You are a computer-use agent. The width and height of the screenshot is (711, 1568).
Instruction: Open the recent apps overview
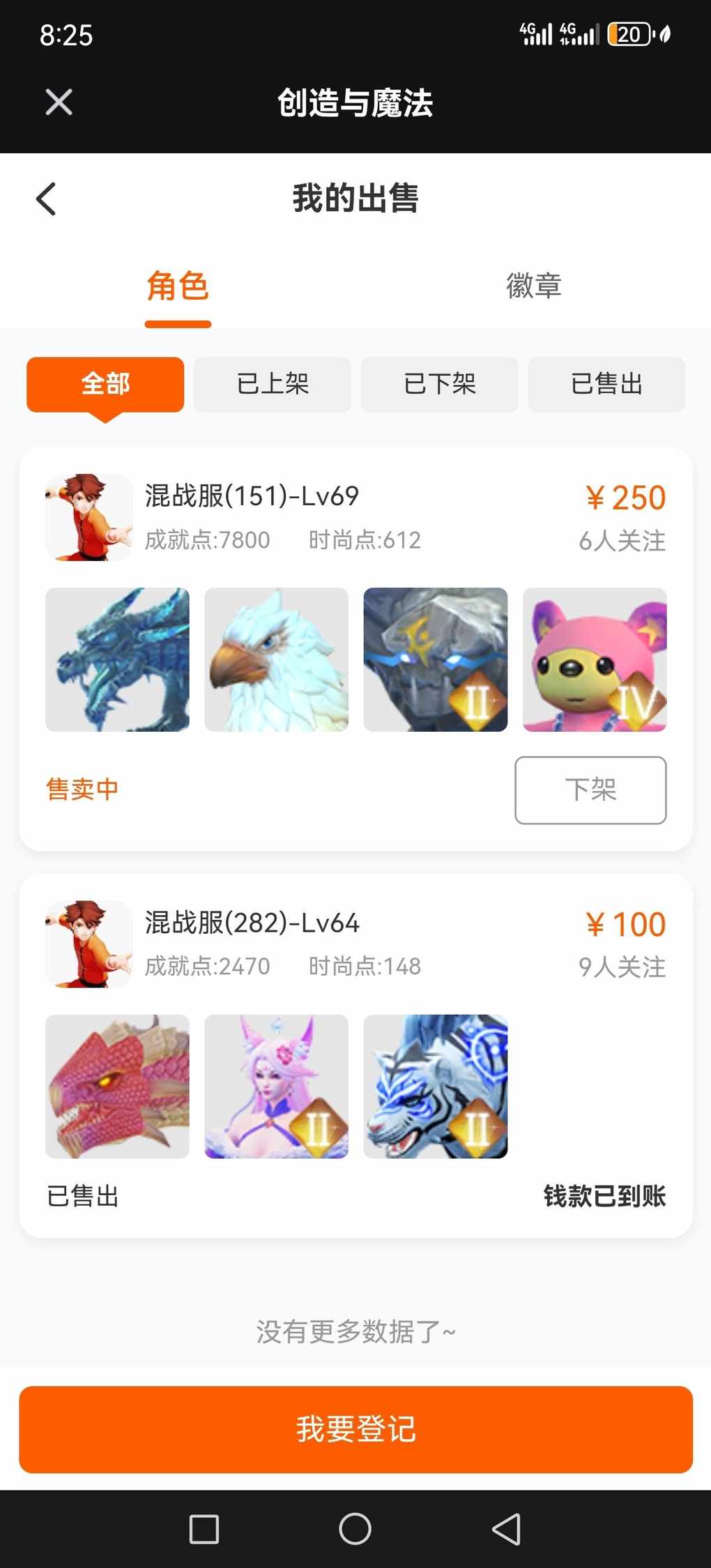(204, 1529)
